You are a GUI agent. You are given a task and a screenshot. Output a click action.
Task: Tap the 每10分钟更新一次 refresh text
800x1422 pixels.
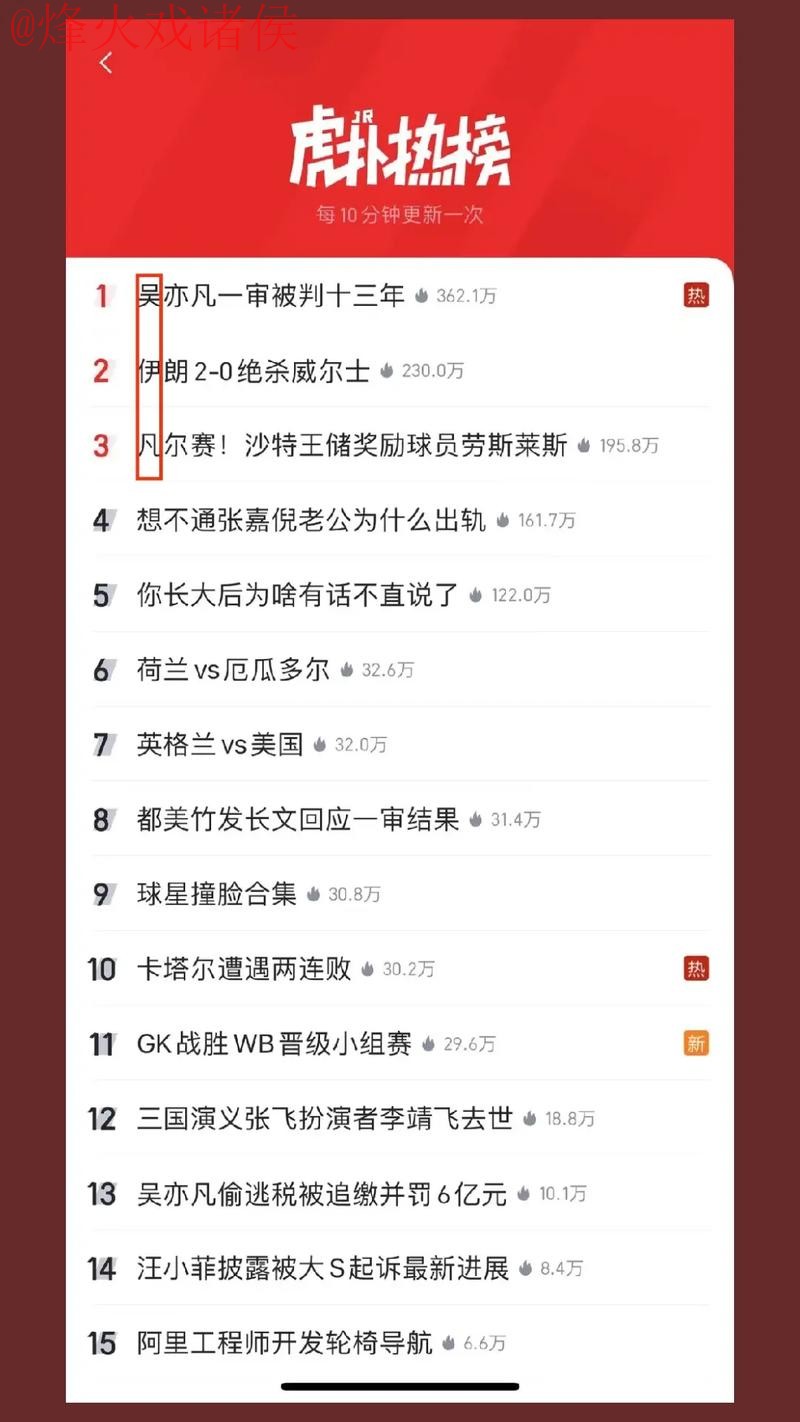pyautogui.click(x=400, y=214)
